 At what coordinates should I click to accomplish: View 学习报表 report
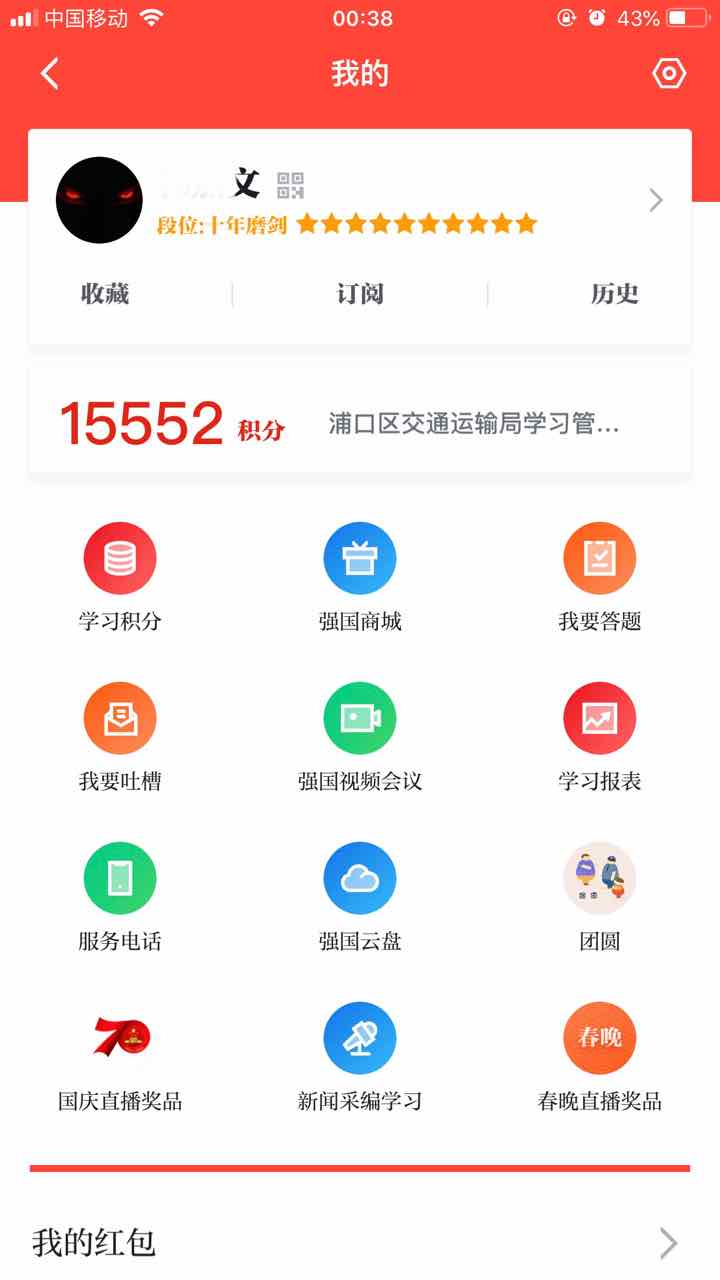pyautogui.click(x=600, y=737)
